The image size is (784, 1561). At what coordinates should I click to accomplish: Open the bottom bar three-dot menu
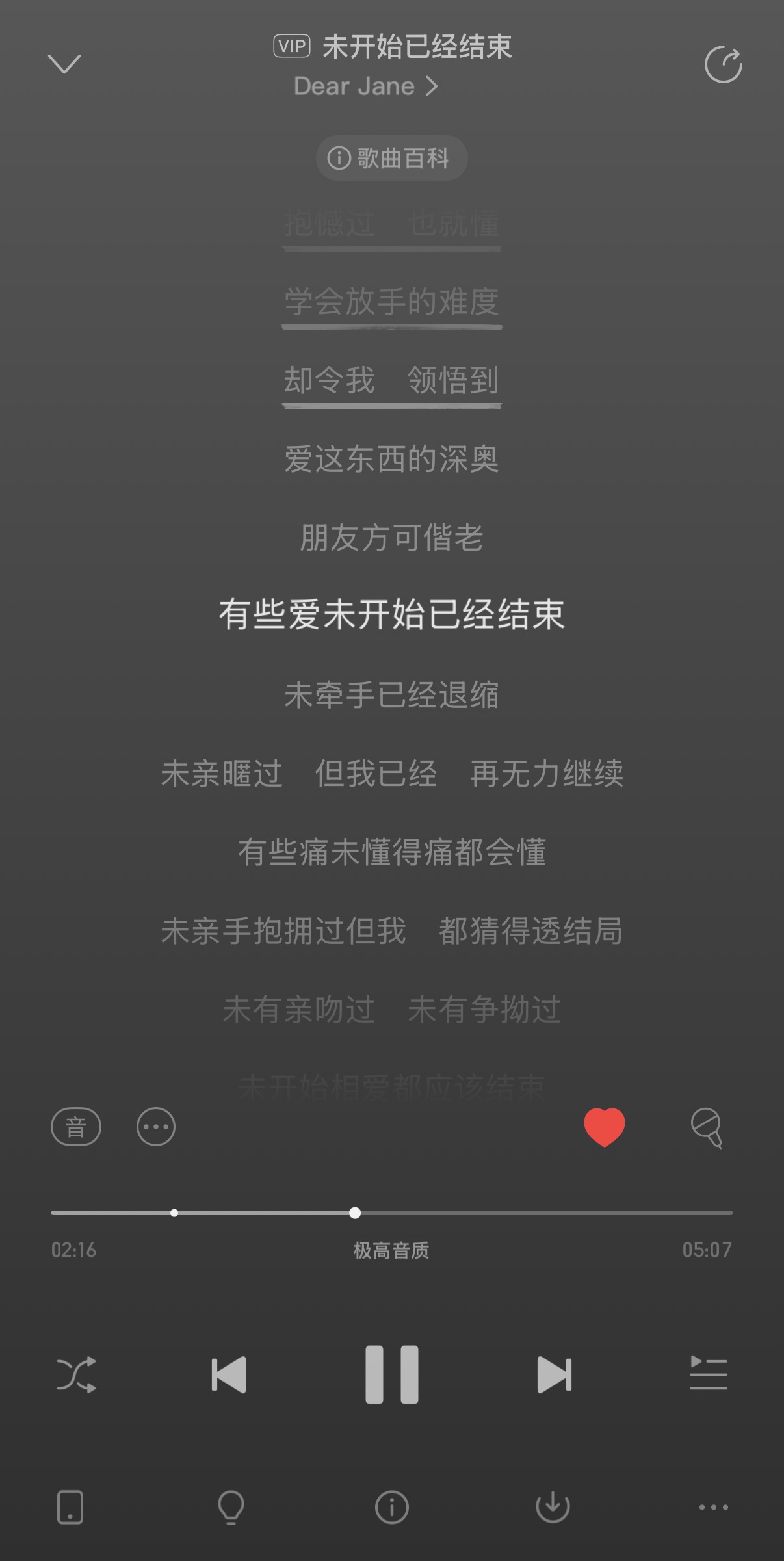[x=713, y=1507]
